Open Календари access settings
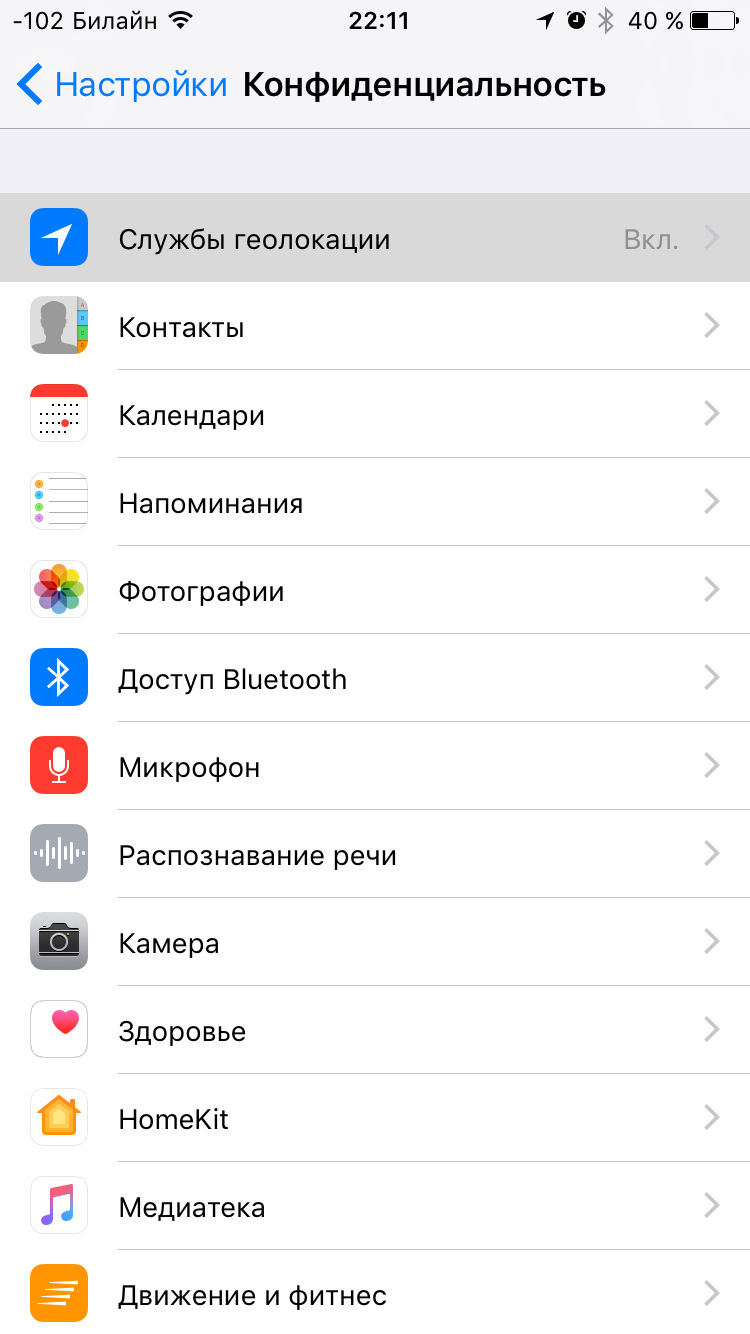This screenshot has height=1334, width=750. point(375,415)
